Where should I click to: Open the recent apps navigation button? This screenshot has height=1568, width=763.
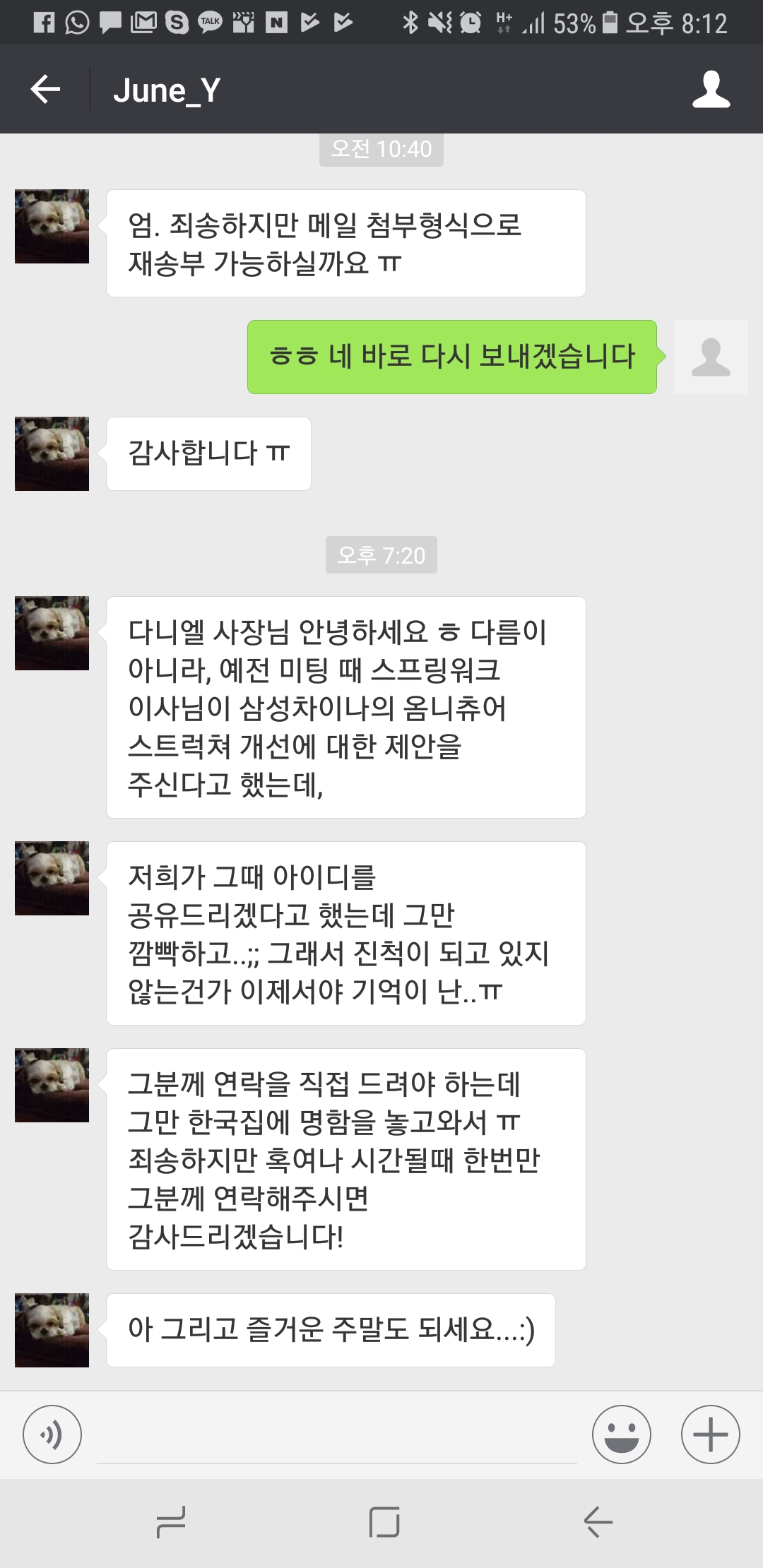click(x=171, y=1522)
